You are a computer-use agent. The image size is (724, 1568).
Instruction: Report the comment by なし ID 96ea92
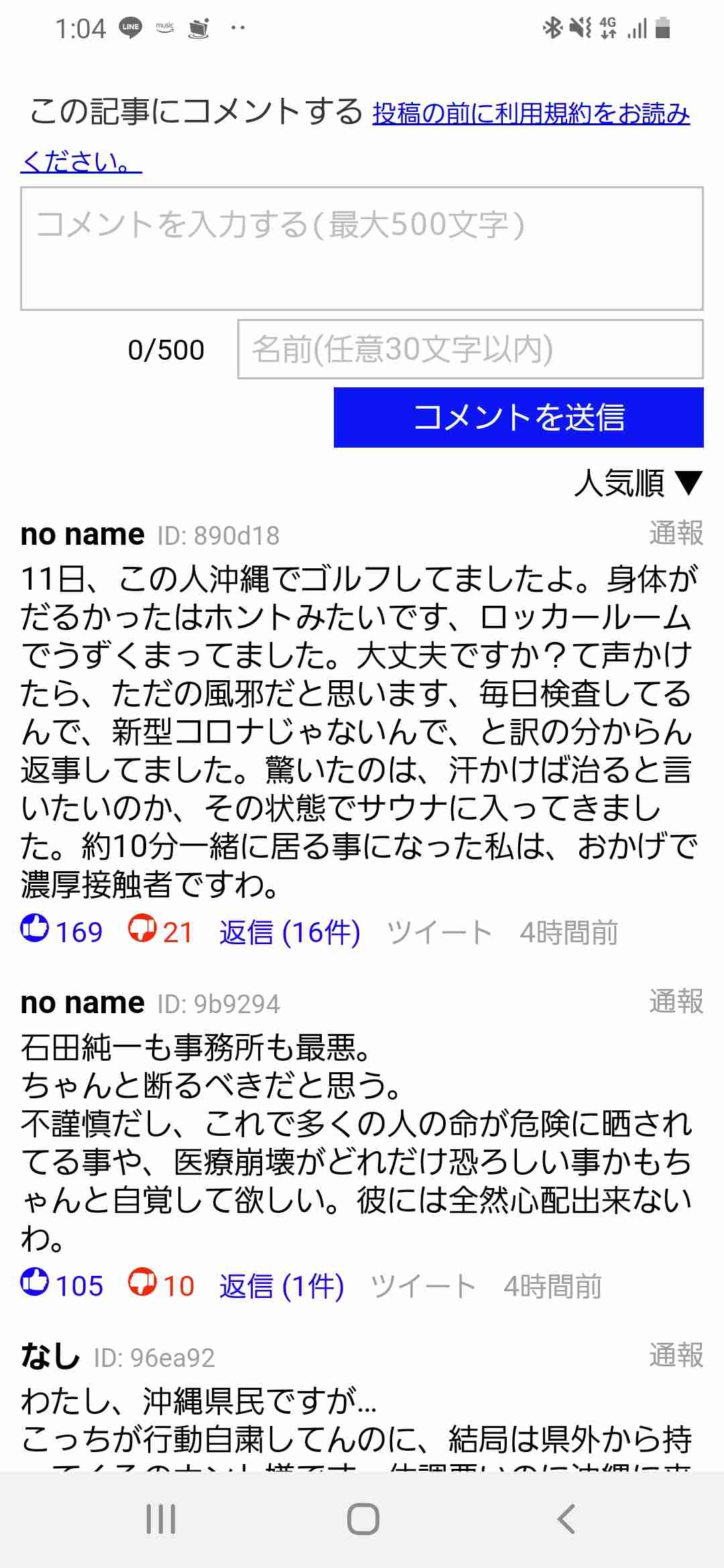tap(676, 1356)
